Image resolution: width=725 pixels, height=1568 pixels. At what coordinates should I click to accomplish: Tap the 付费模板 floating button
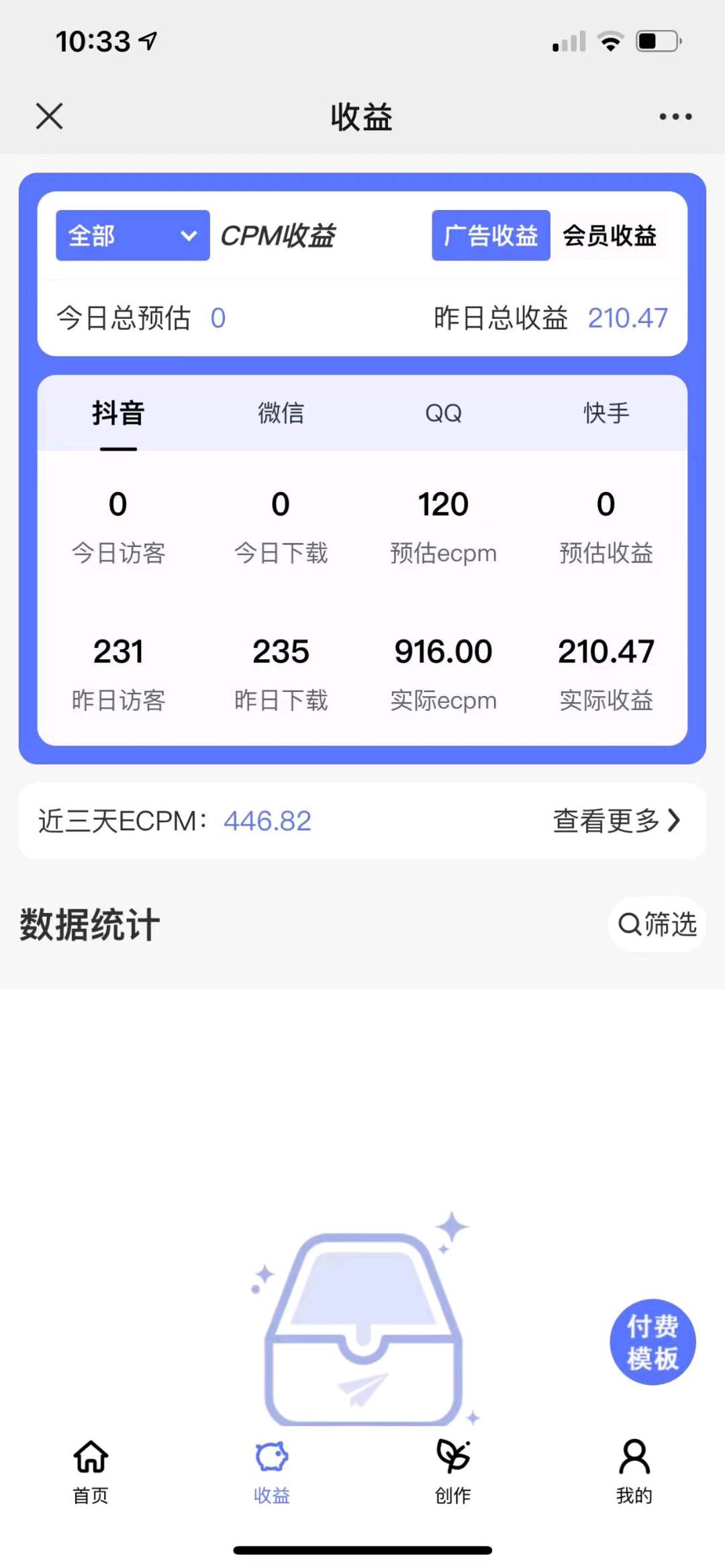point(652,1342)
